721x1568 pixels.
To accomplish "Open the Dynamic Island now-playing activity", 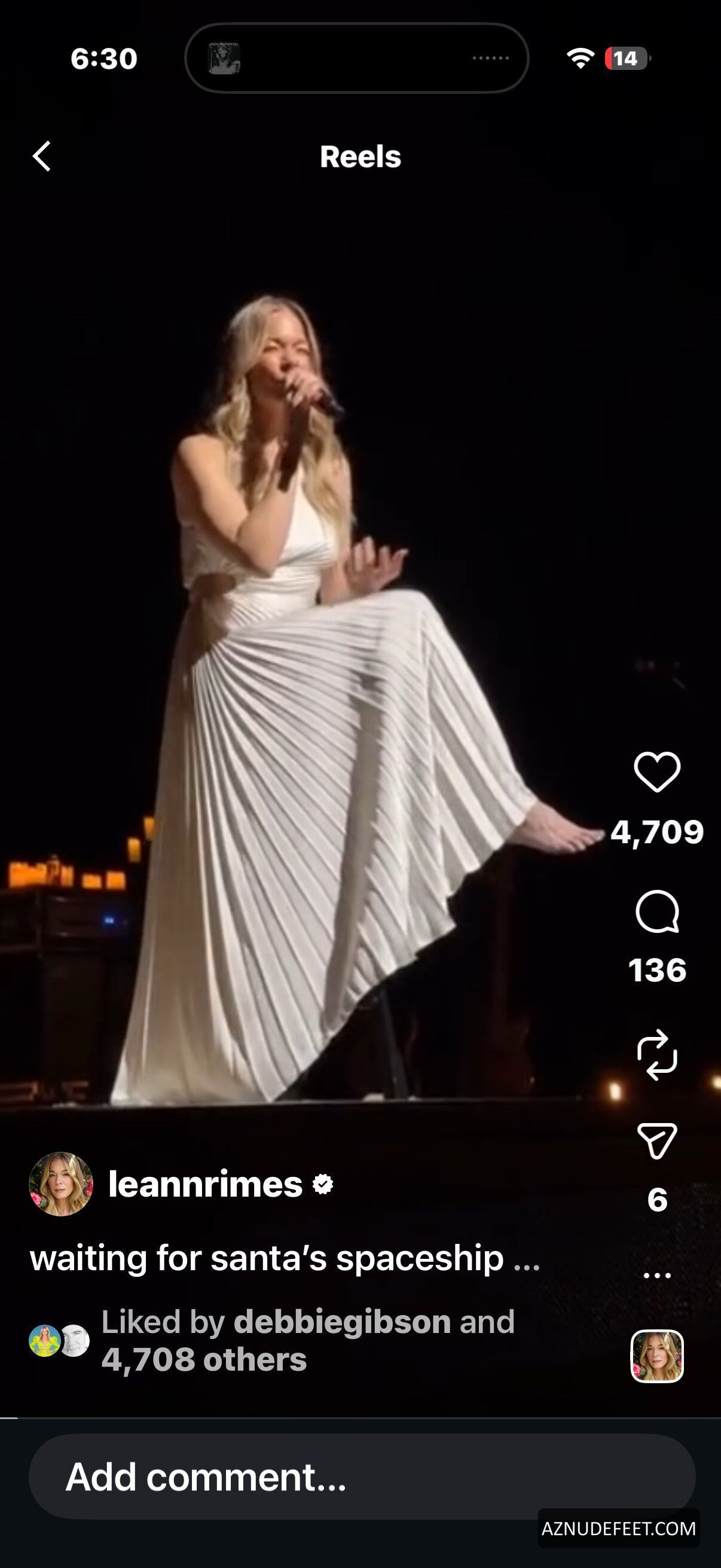I will (356, 59).
